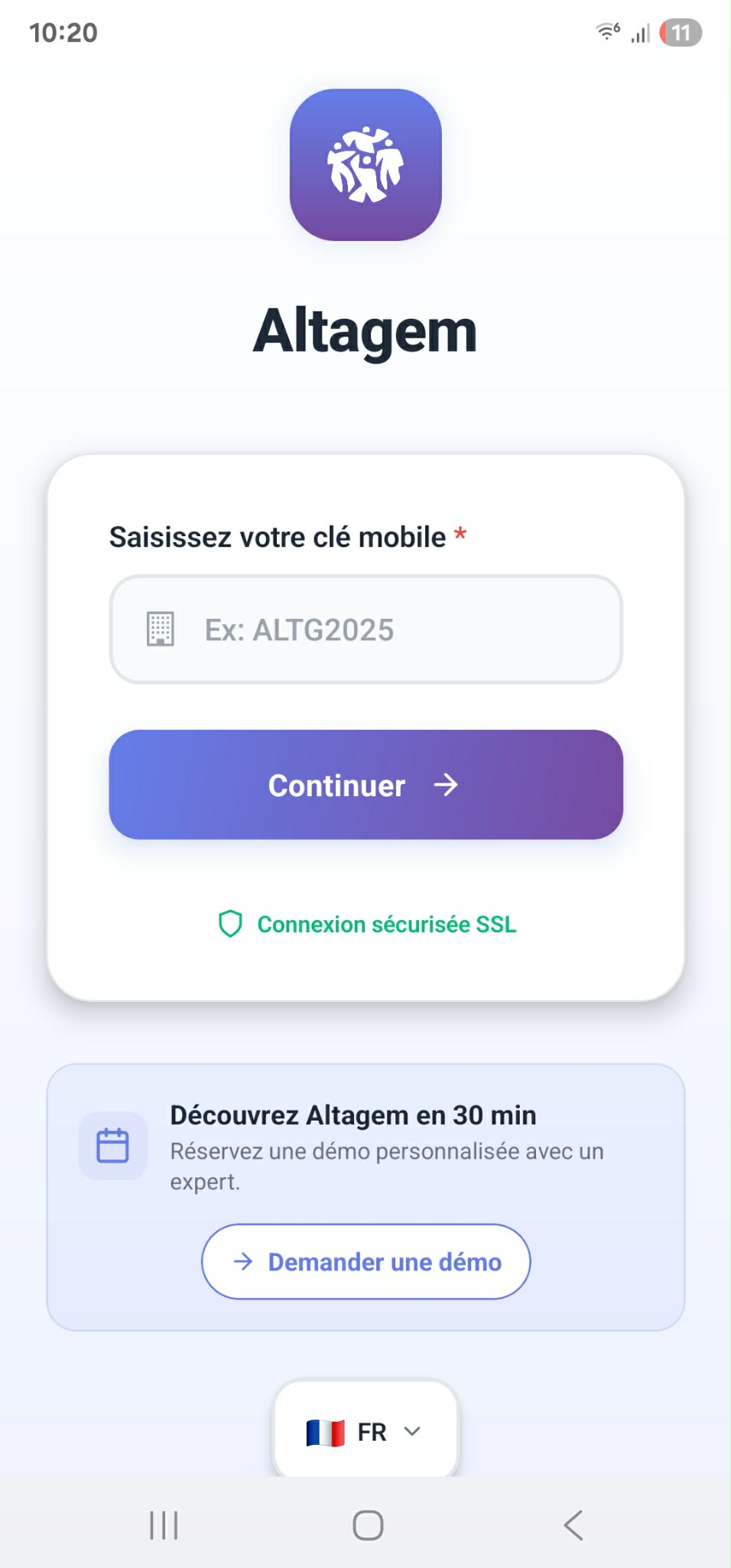Open the FR language dropdown
Image resolution: width=731 pixels, height=1568 pixels.
point(365,1430)
